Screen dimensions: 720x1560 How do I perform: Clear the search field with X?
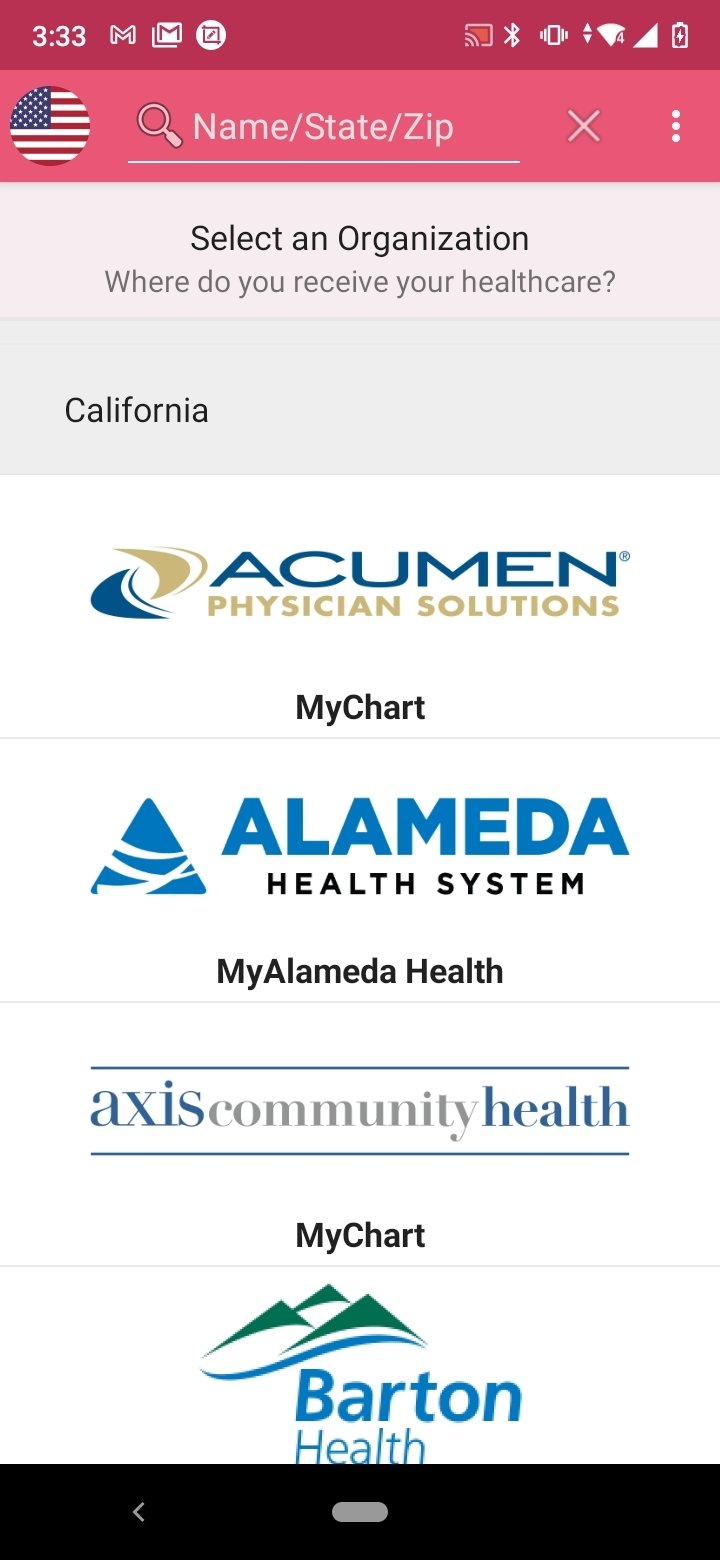pyautogui.click(x=584, y=126)
